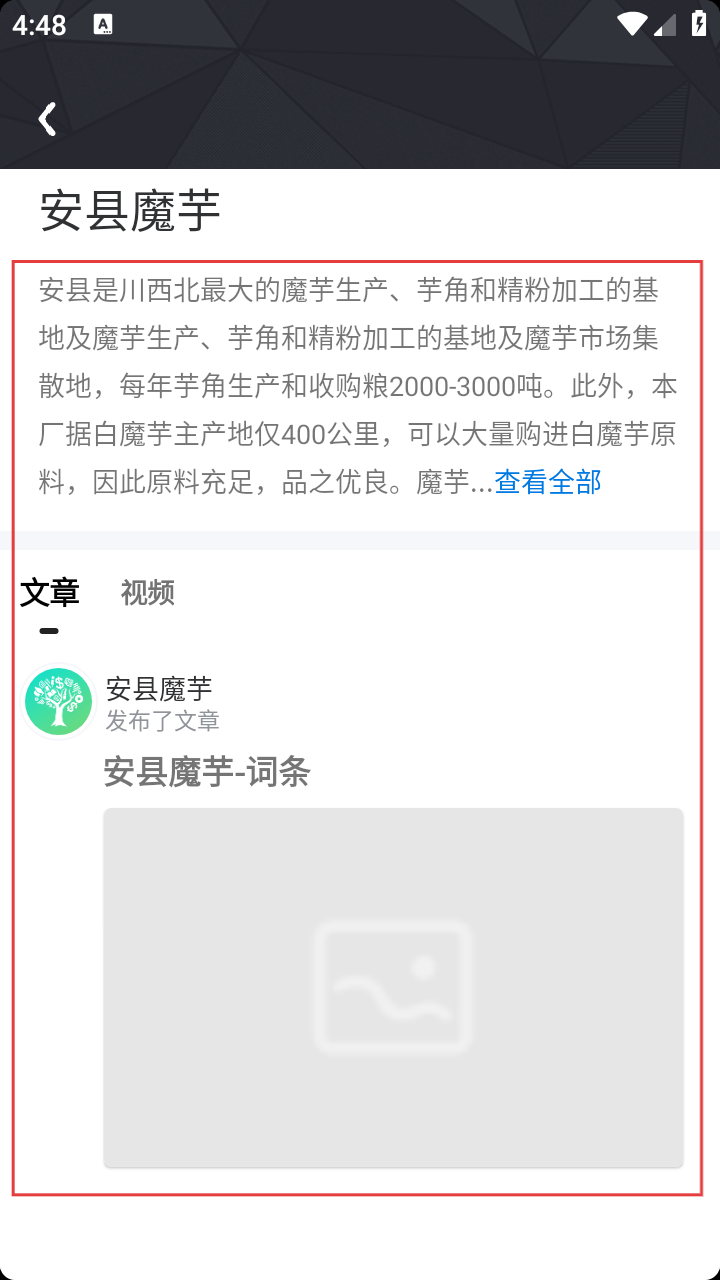
Task: Open 安县魔芋 publisher avatar
Action: 58,702
